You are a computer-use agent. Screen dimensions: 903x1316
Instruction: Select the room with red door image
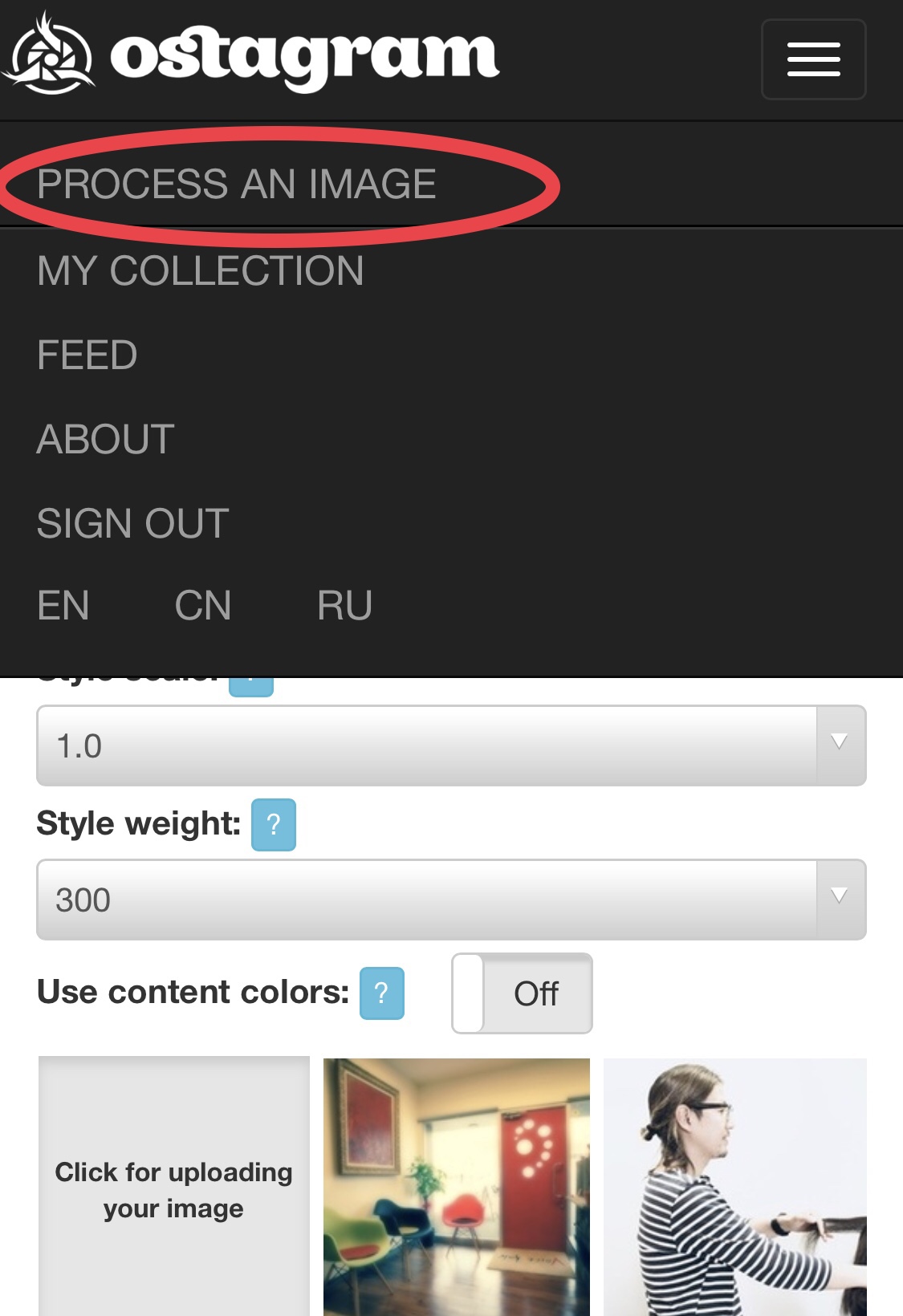click(x=456, y=1188)
